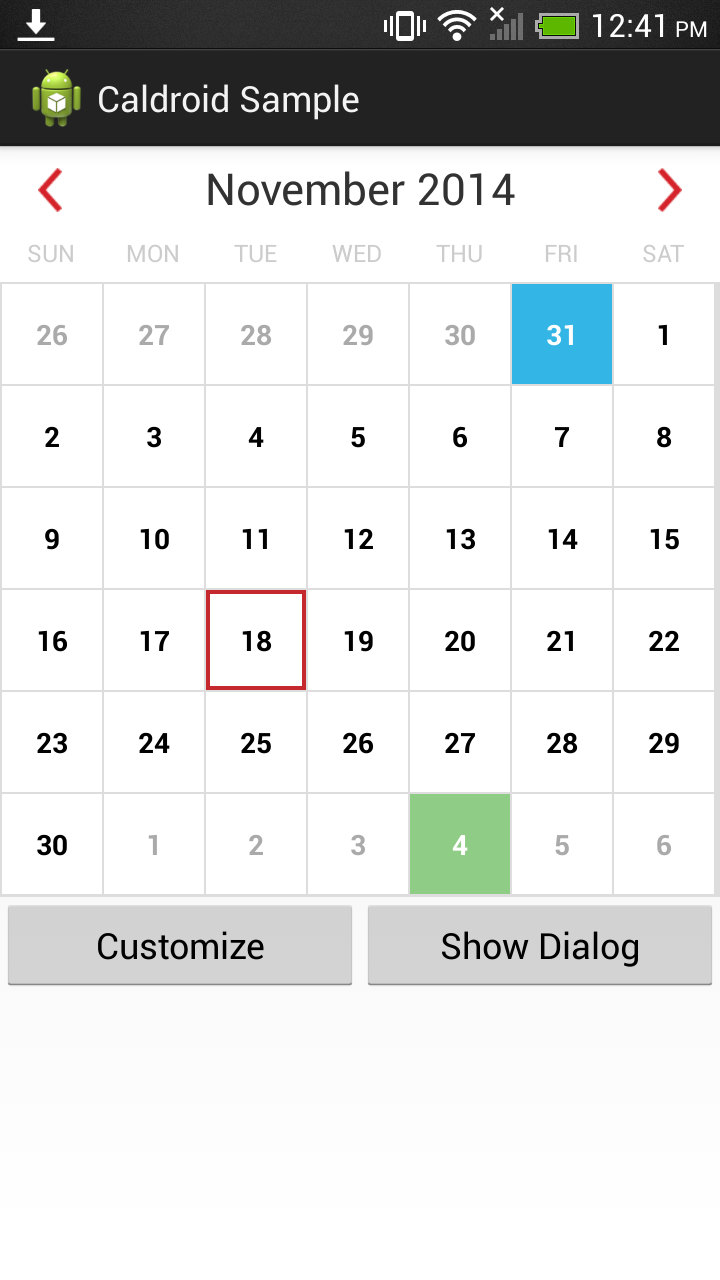The width and height of the screenshot is (720, 1280).
Task: Choose November 23 on the calendar
Action: (x=52, y=743)
